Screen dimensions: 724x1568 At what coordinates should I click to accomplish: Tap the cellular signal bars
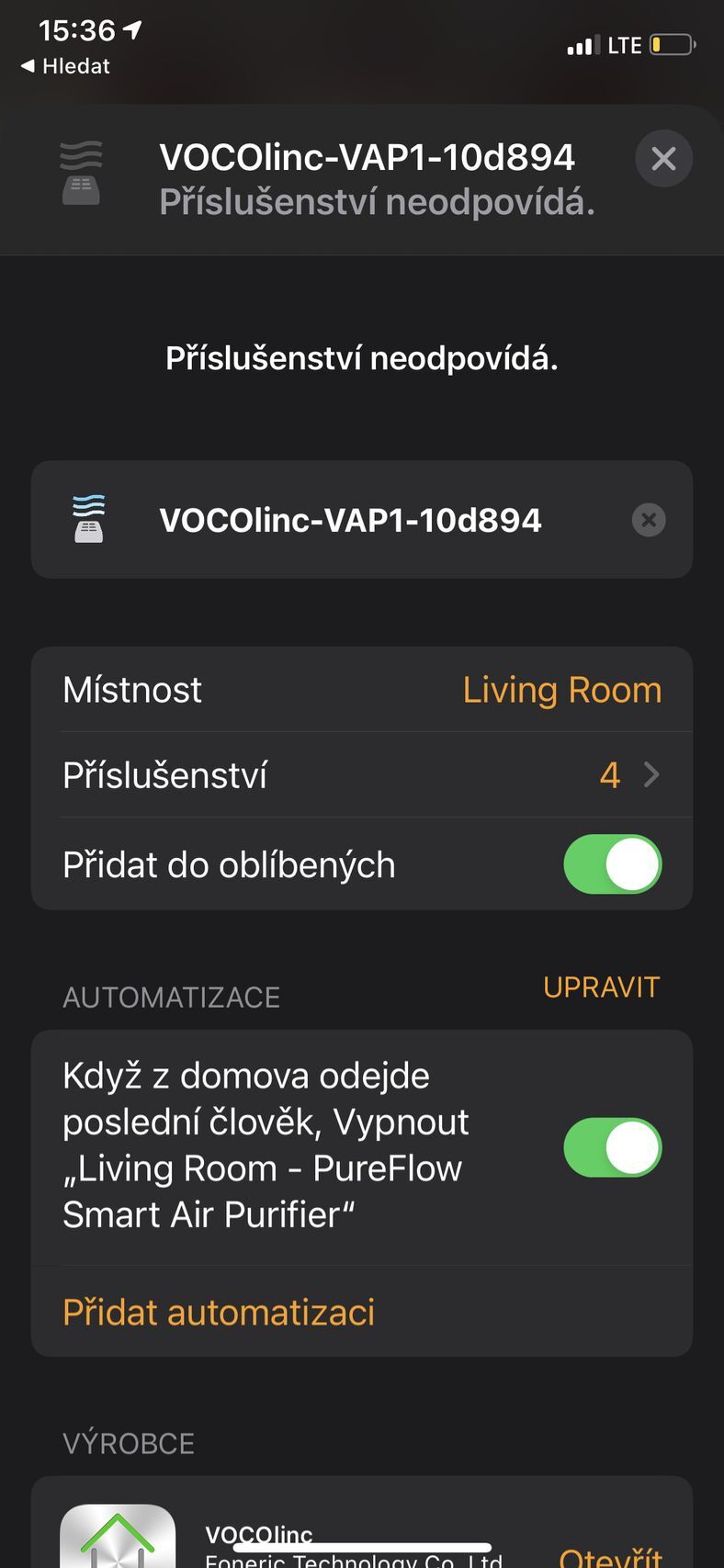583,43
